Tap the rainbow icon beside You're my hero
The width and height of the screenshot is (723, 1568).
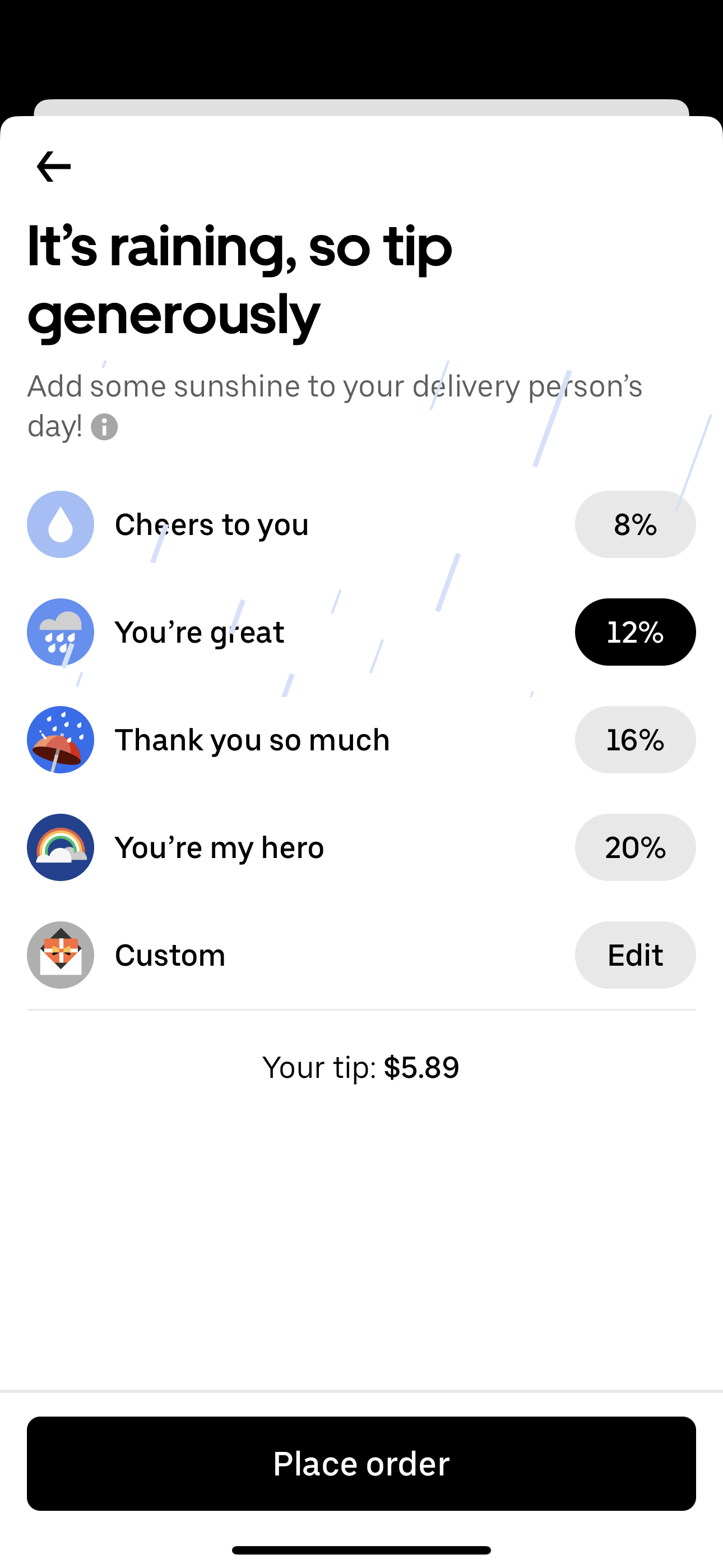pyautogui.click(x=61, y=847)
